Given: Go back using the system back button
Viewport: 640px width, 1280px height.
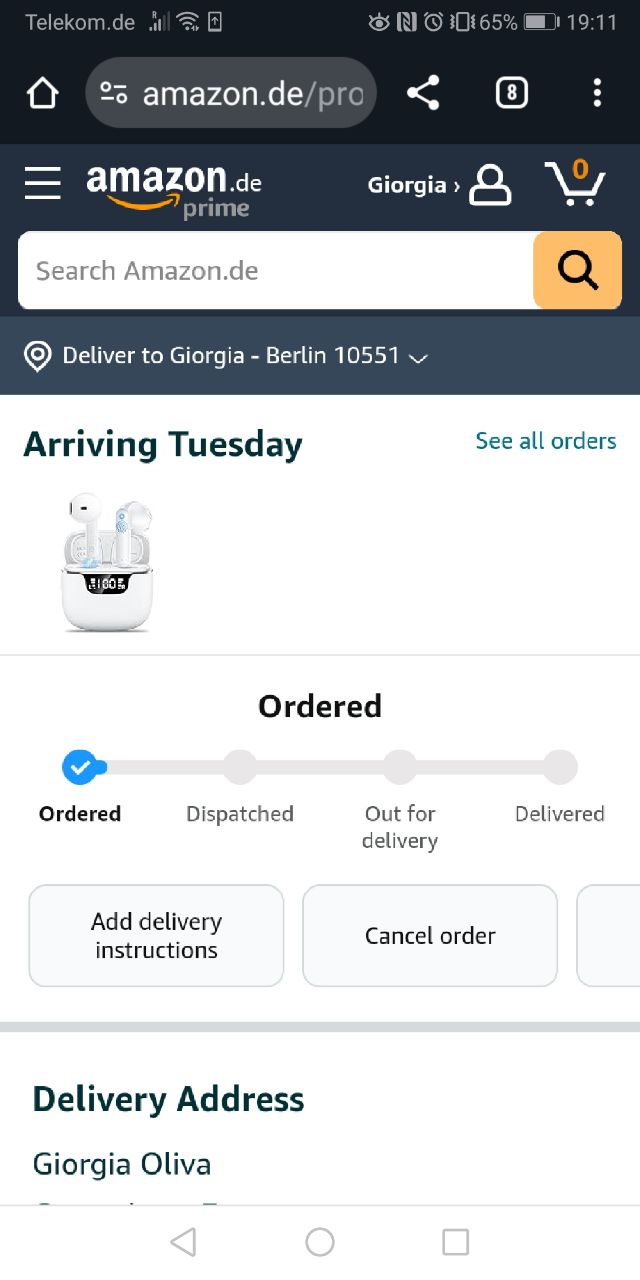Looking at the screenshot, I should point(183,1242).
